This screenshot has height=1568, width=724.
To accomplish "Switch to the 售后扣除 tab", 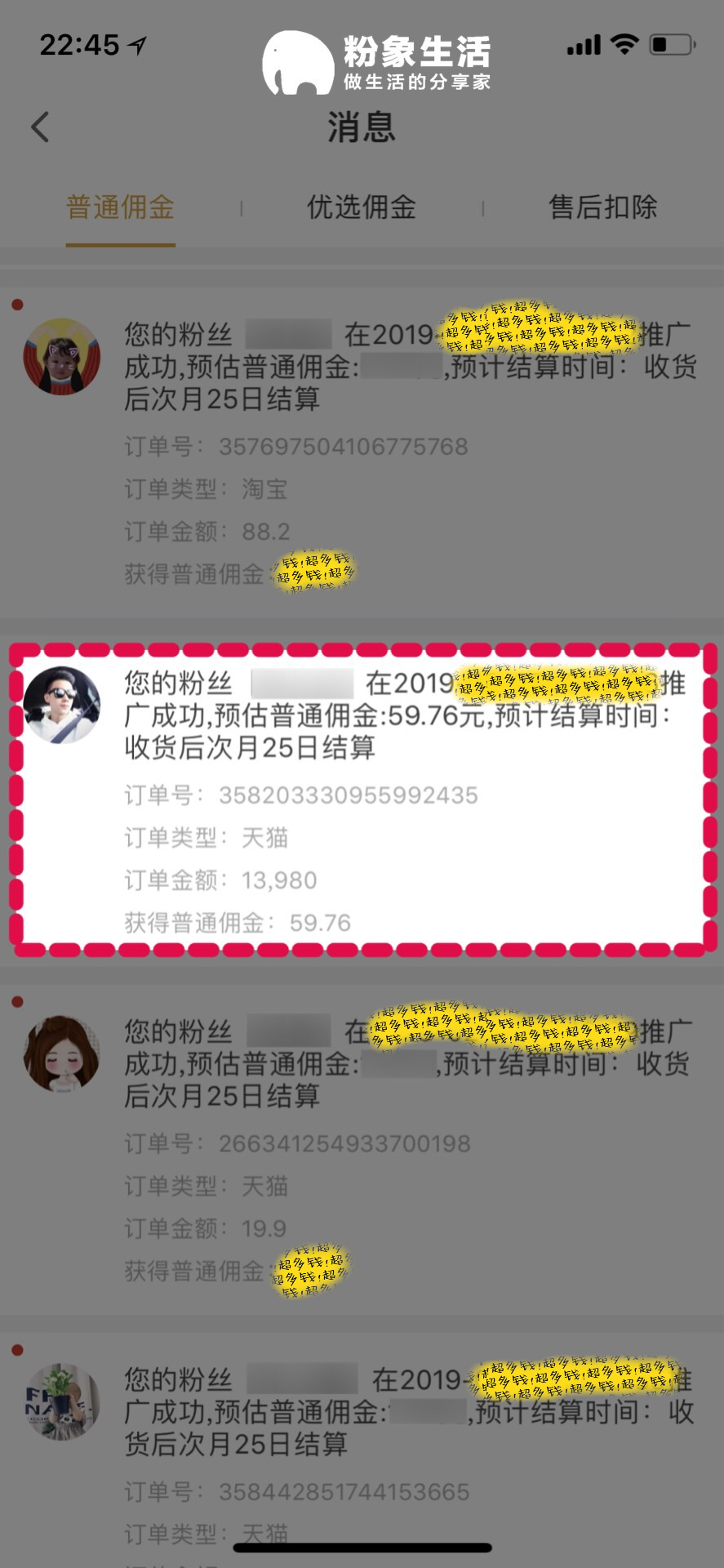I will [x=602, y=207].
